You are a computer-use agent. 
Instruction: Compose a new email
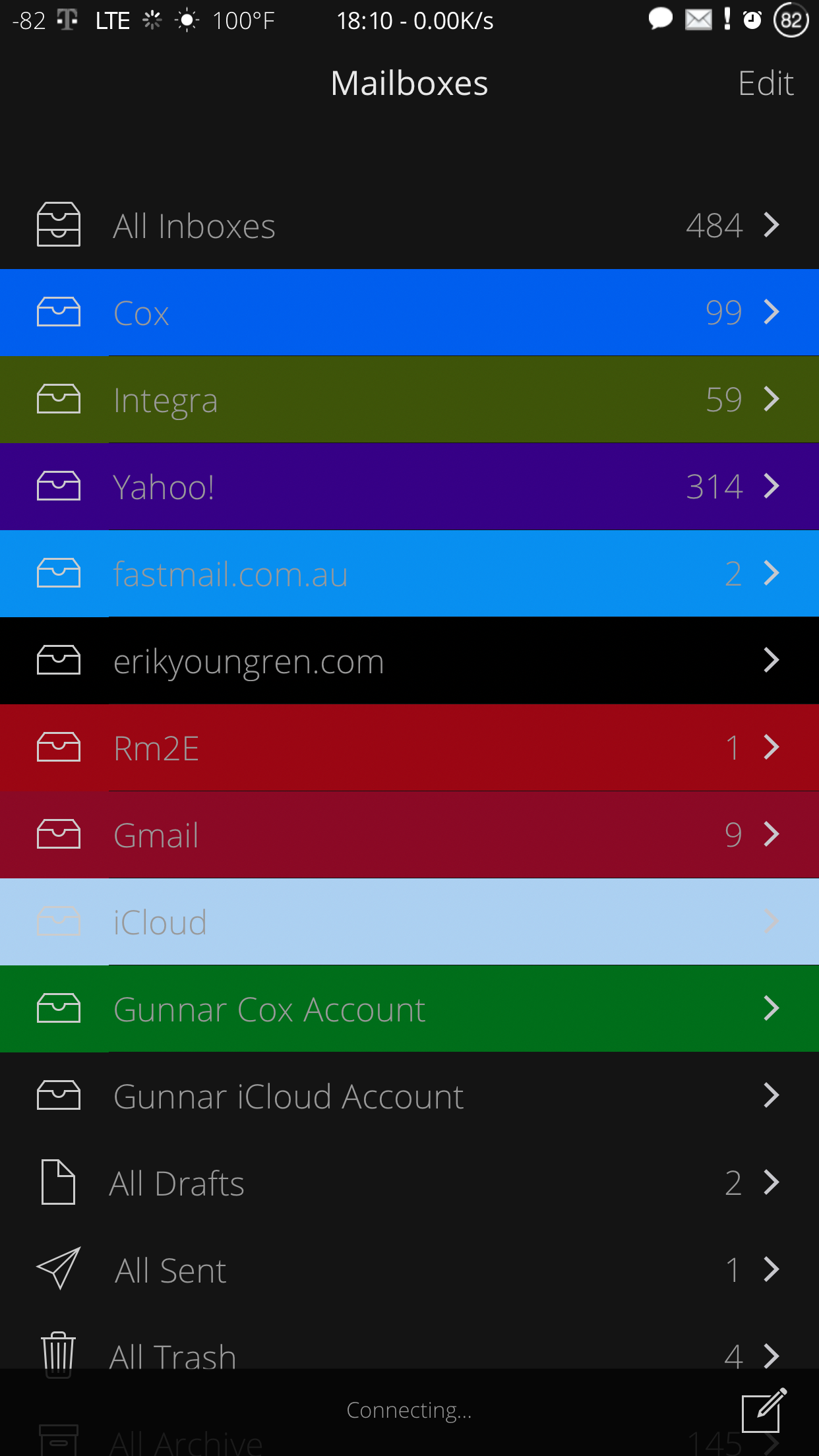764,1410
